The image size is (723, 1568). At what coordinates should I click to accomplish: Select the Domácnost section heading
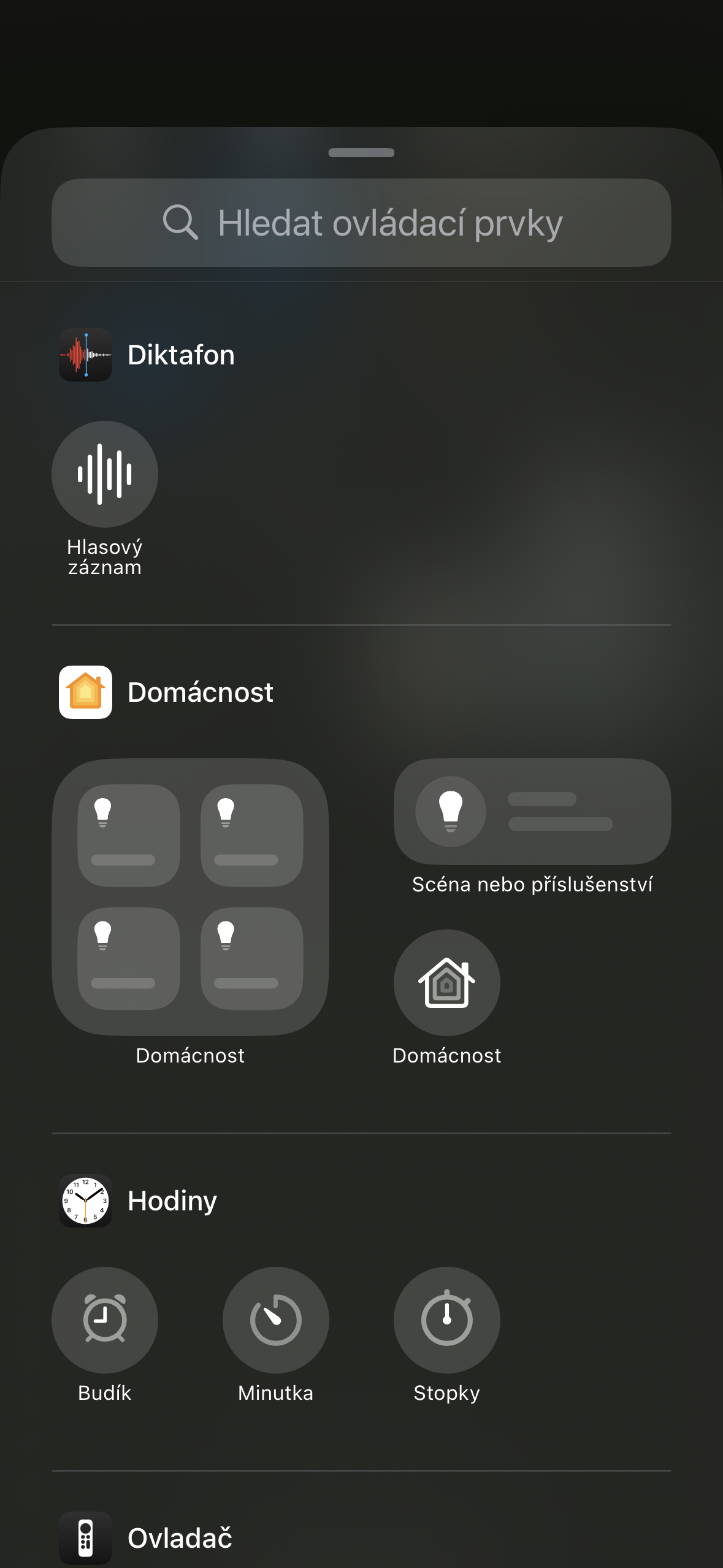coord(201,693)
